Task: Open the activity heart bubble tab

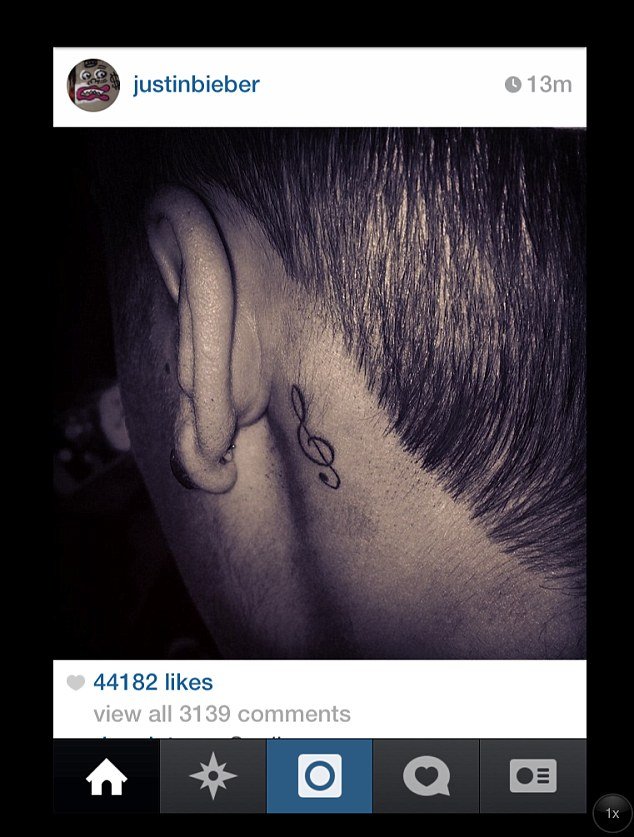Action: [x=426, y=777]
